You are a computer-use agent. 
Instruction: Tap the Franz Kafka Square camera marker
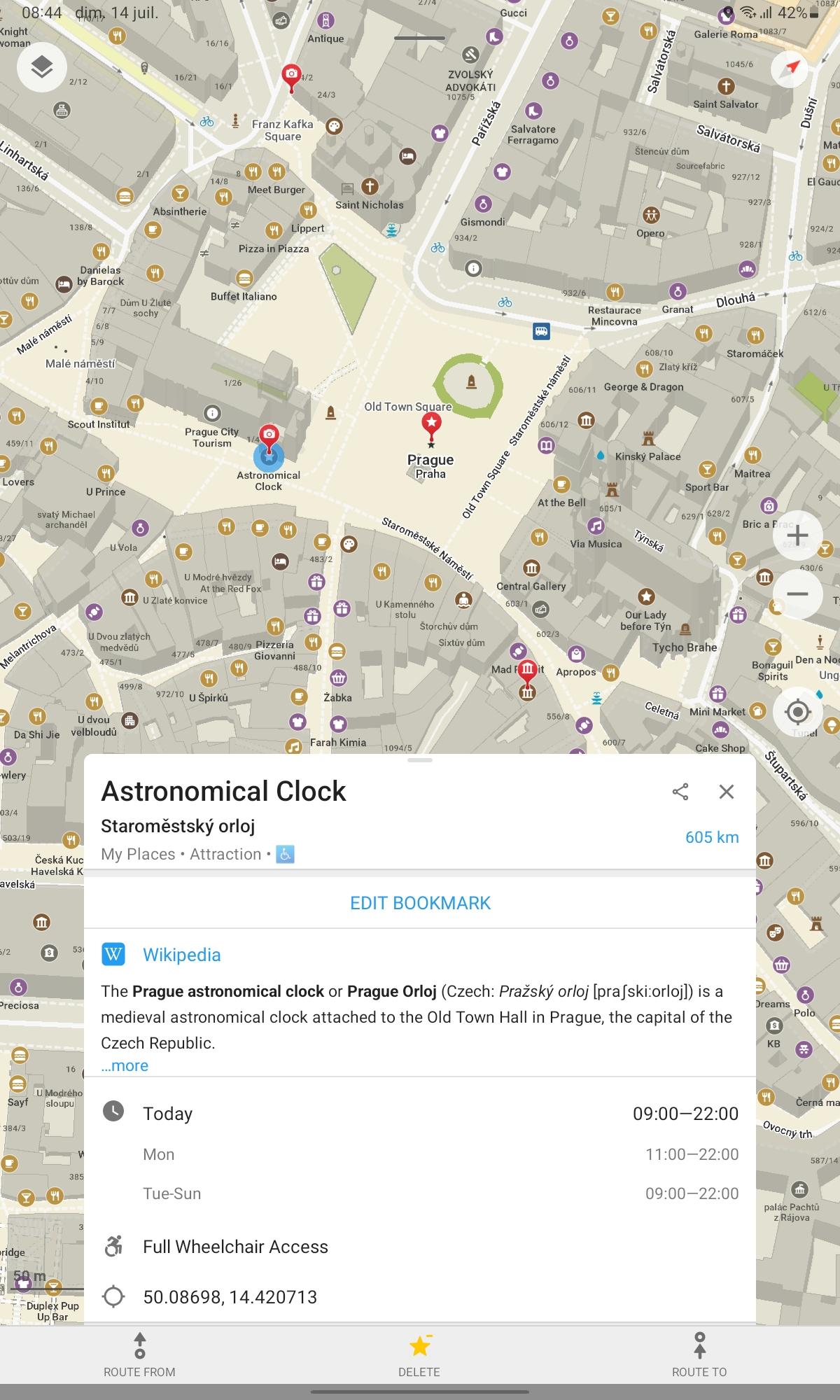[291, 75]
